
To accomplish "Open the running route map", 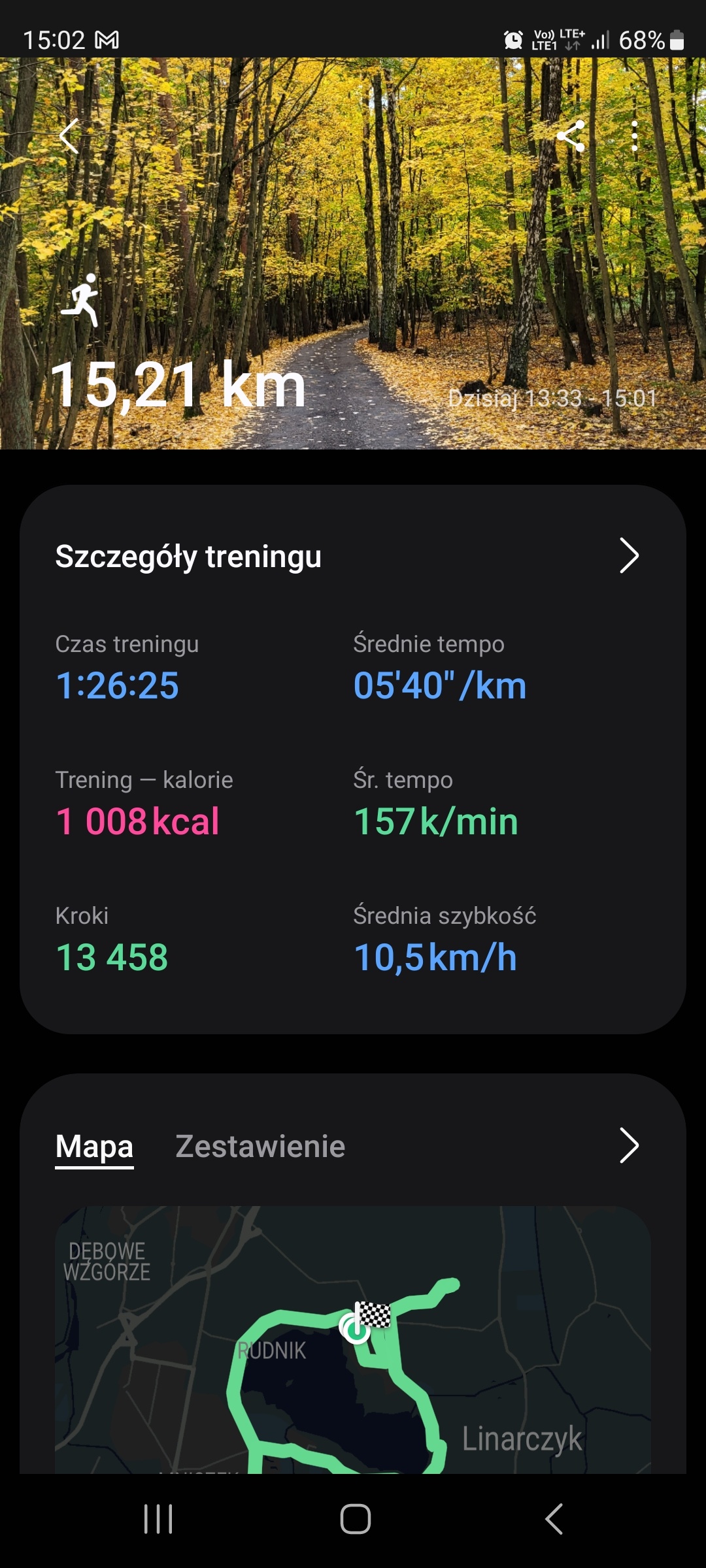I will 353,1339.
